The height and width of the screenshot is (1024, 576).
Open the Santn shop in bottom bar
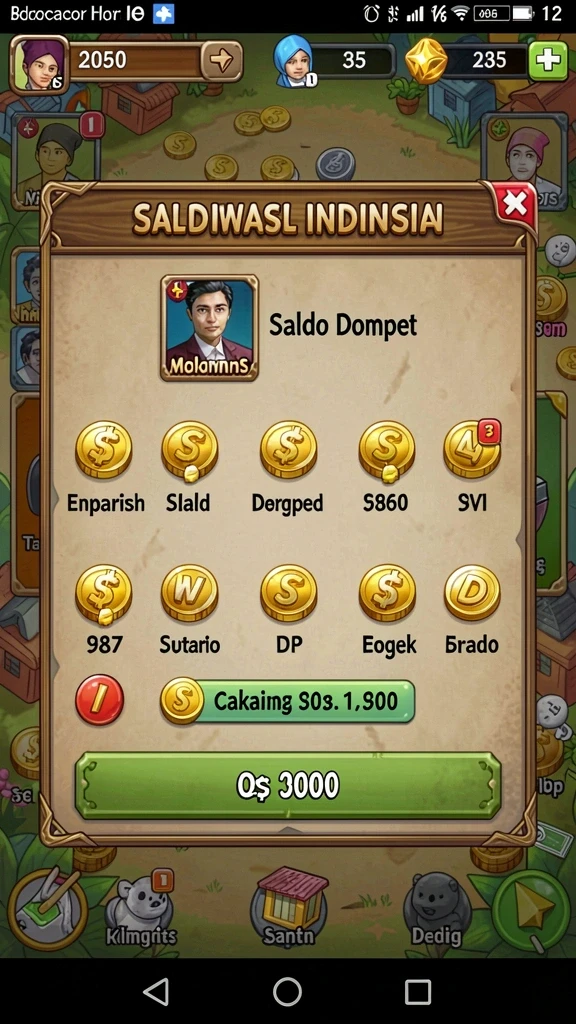(x=287, y=908)
